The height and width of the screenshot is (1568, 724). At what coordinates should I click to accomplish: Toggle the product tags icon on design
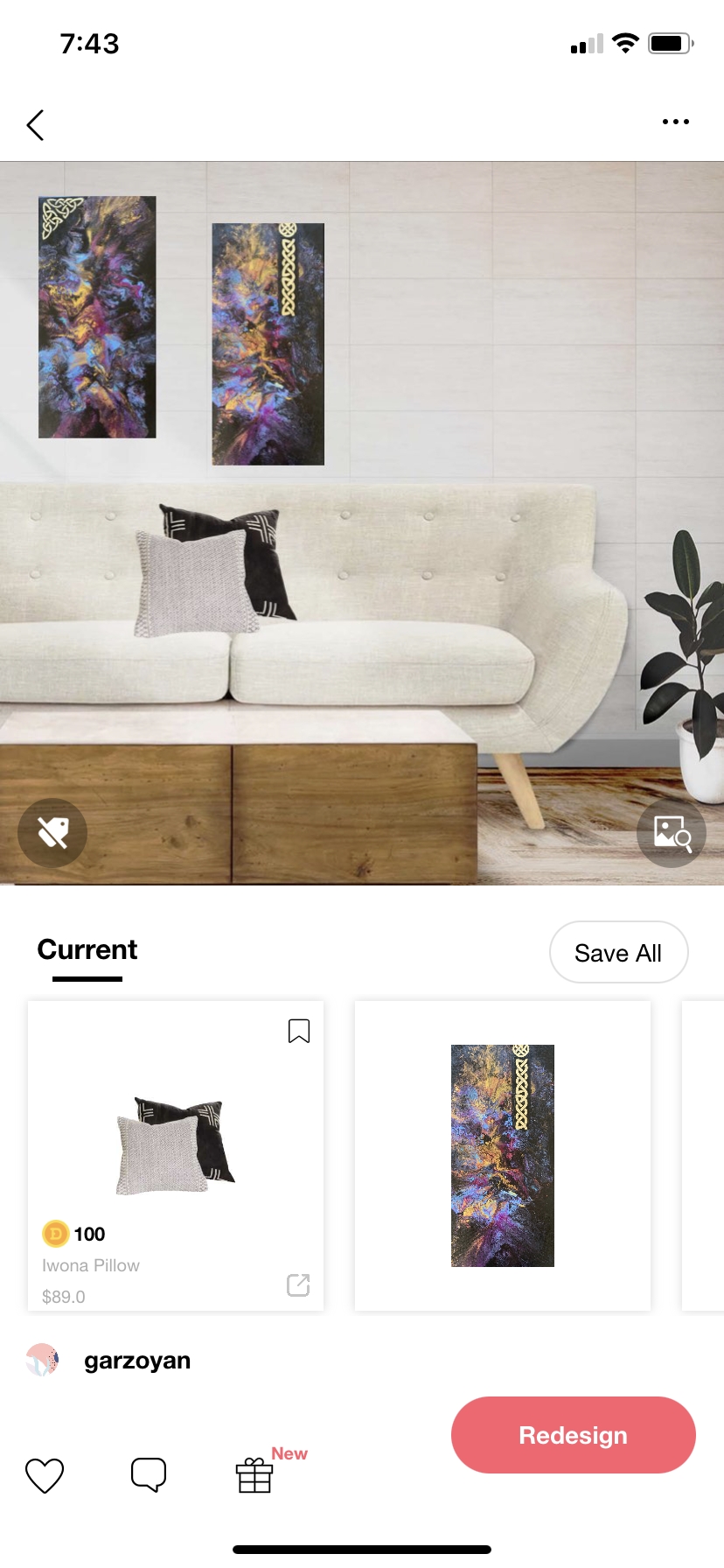pos(52,833)
